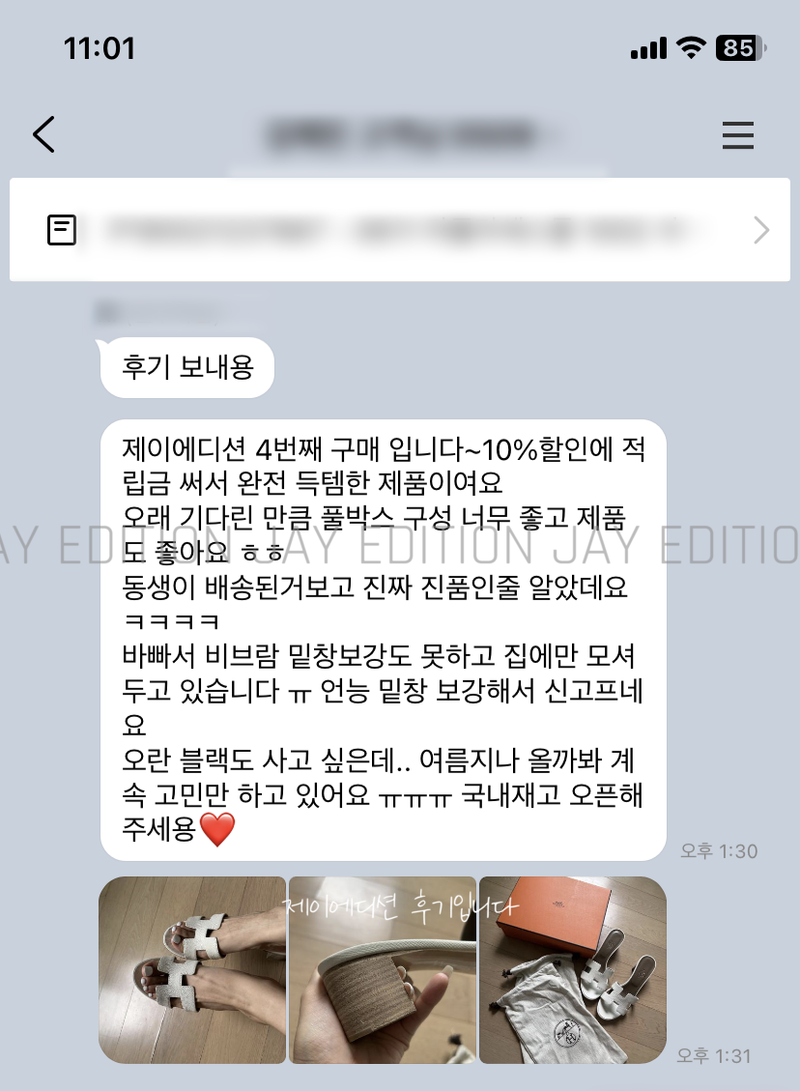Expand the notice with the chevron arrow
The height and width of the screenshot is (1091, 800).
pyautogui.click(x=761, y=231)
